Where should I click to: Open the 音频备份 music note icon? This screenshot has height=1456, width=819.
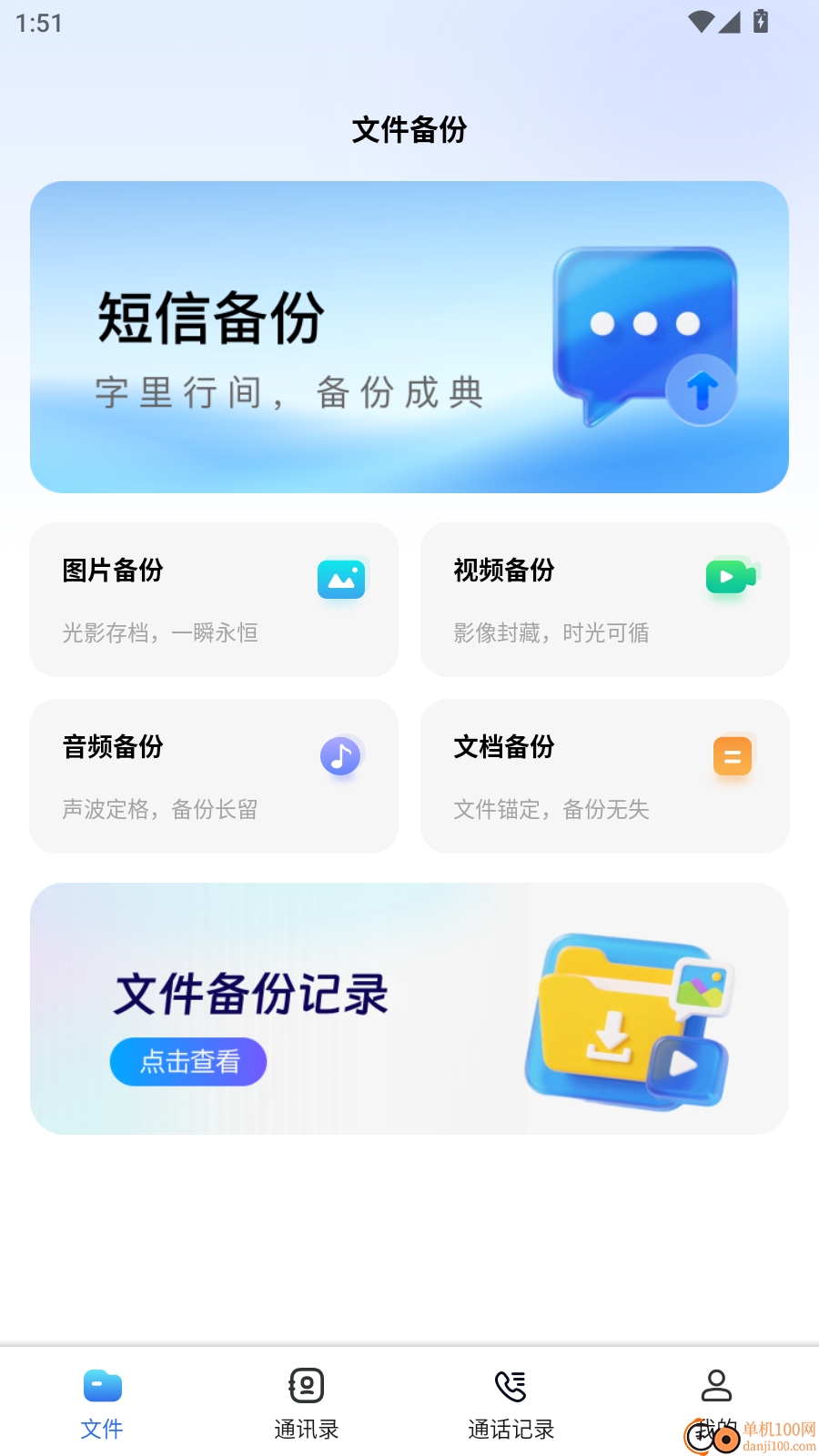[340, 755]
